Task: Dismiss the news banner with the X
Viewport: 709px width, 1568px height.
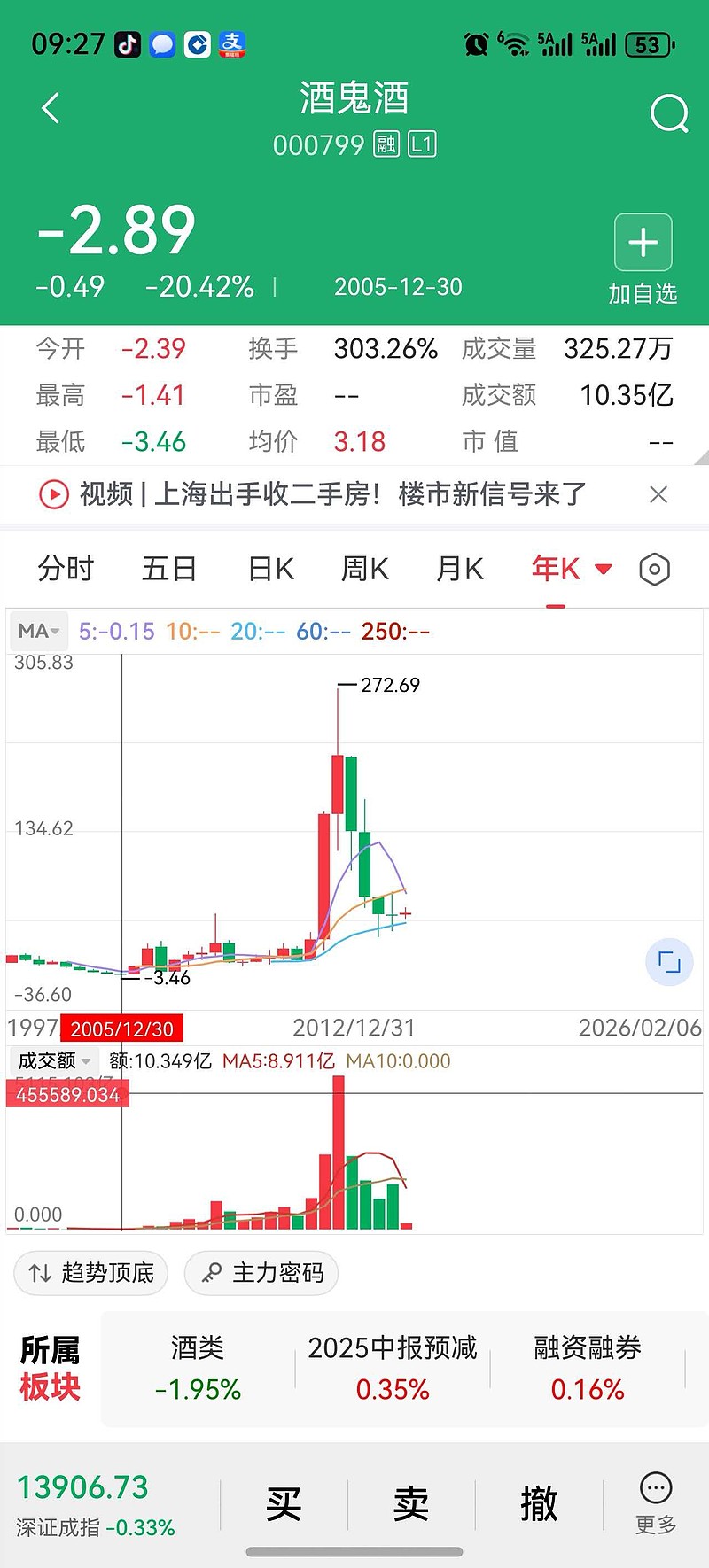Action: point(658,494)
